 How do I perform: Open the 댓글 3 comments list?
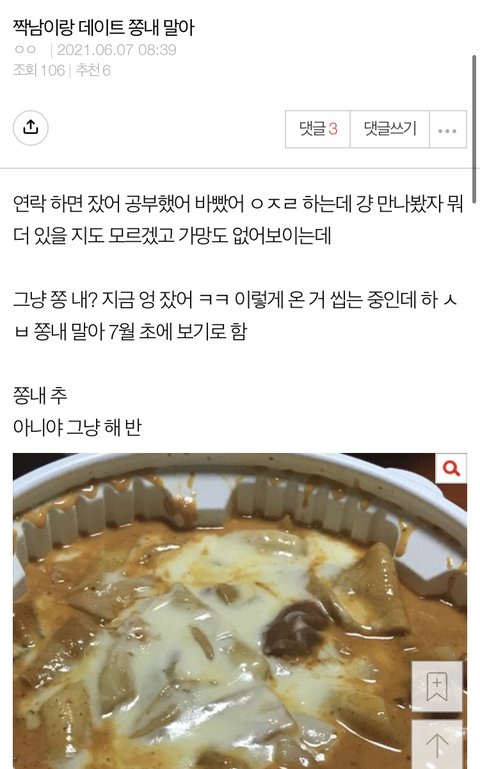pyautogui.click(x=318, y=129)
